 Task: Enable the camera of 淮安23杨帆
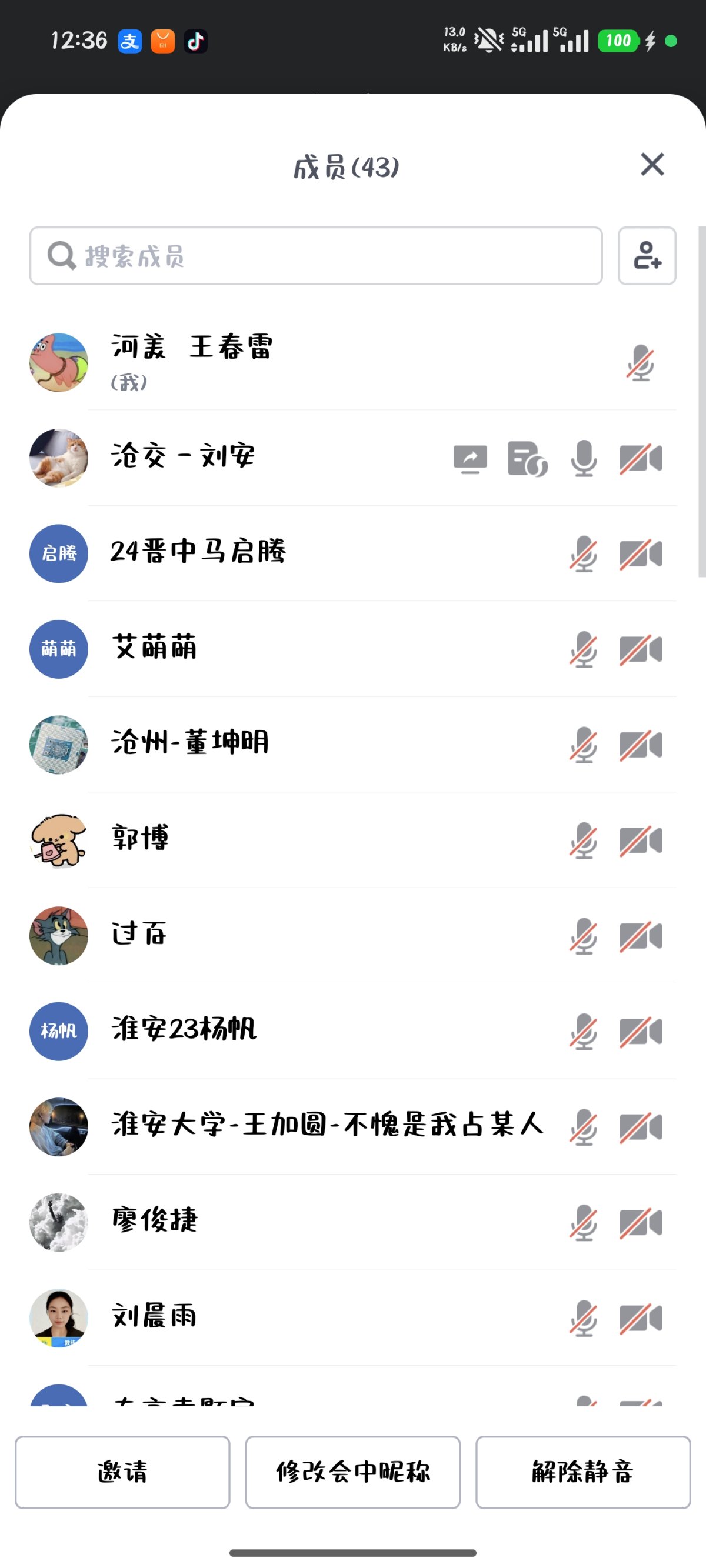(x=640, y=1031)
